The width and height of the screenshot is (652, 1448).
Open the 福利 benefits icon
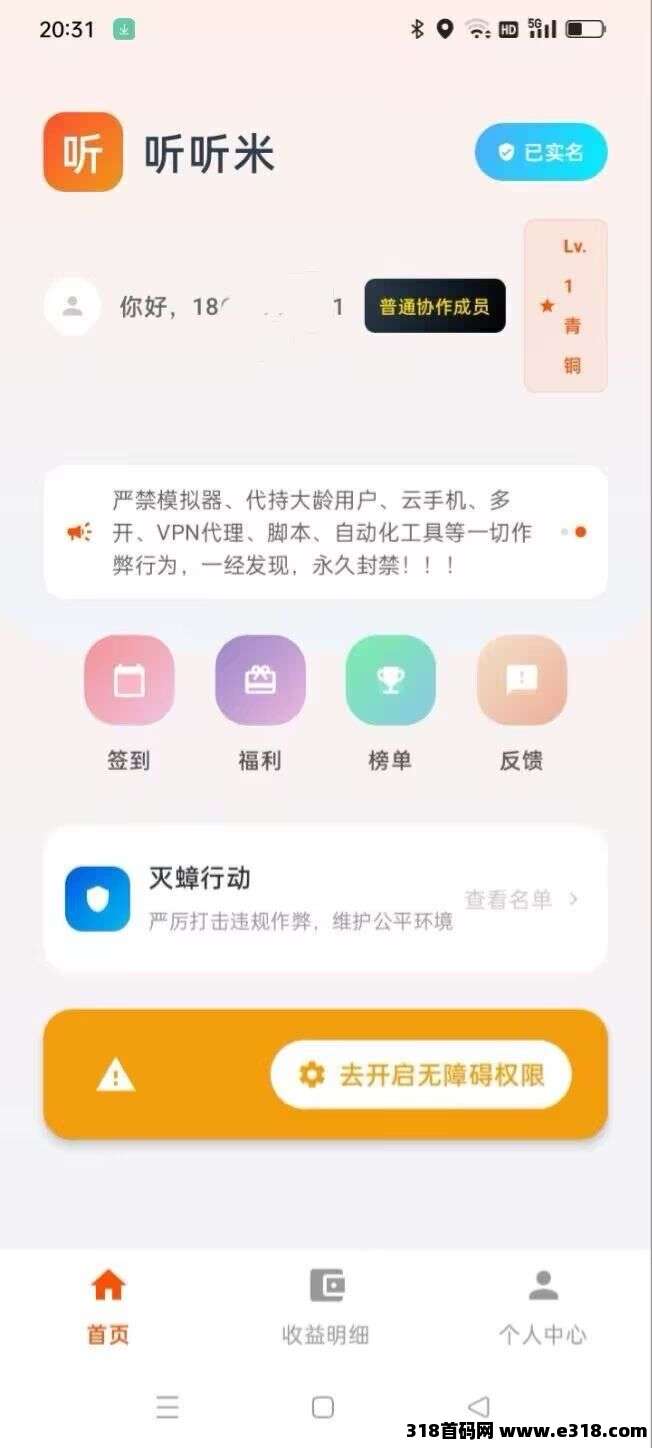coord(260,681)
